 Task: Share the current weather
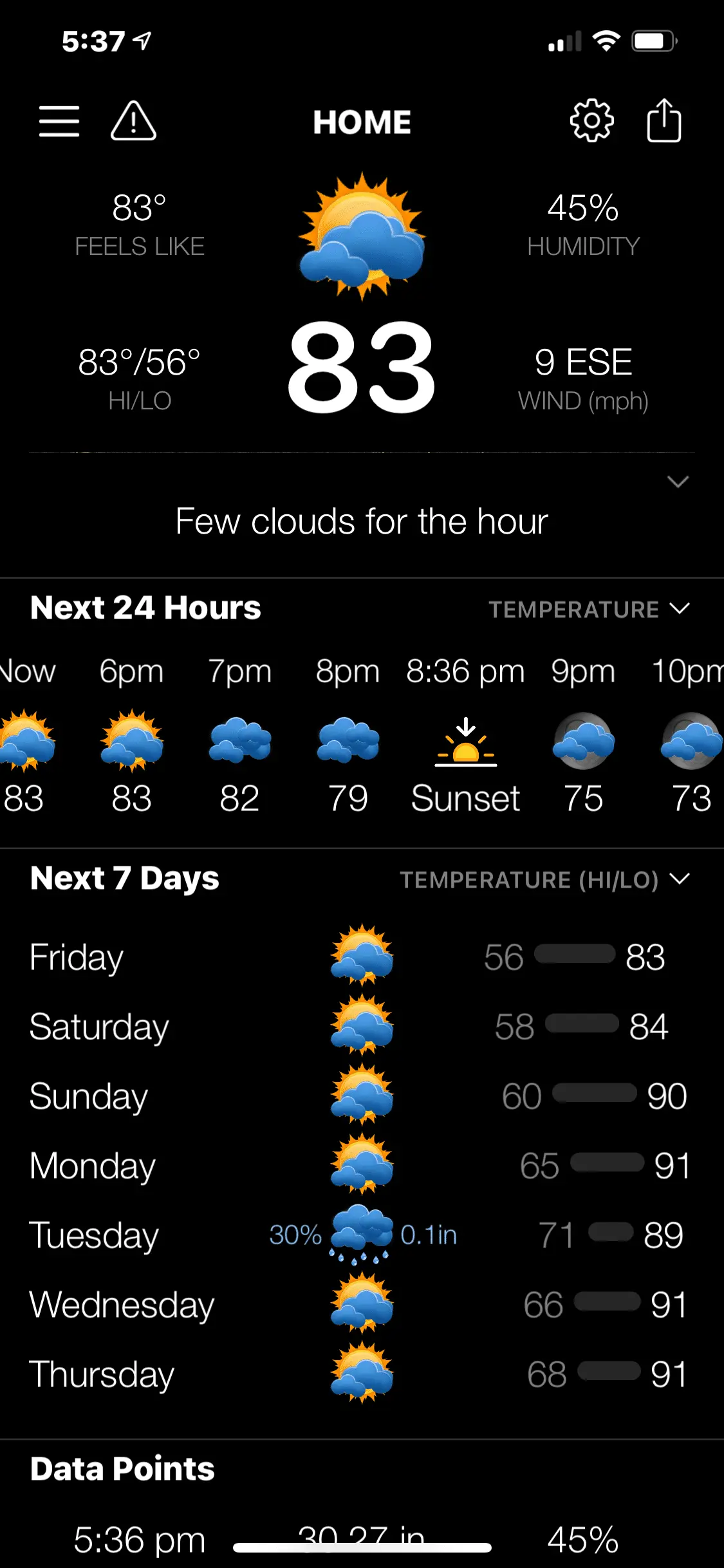pyautogui.click(x=664, y=120)
